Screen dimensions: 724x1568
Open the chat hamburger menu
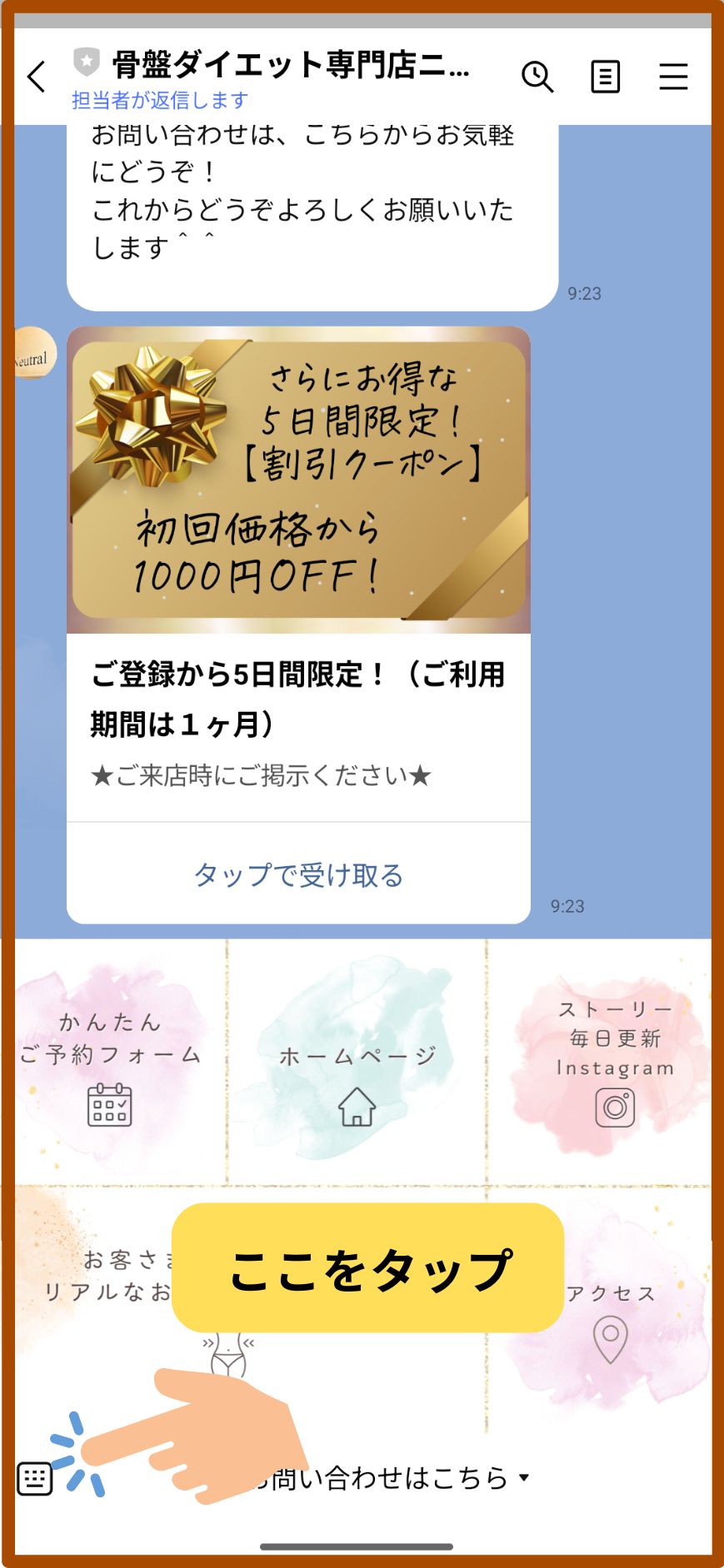point(673,77)
